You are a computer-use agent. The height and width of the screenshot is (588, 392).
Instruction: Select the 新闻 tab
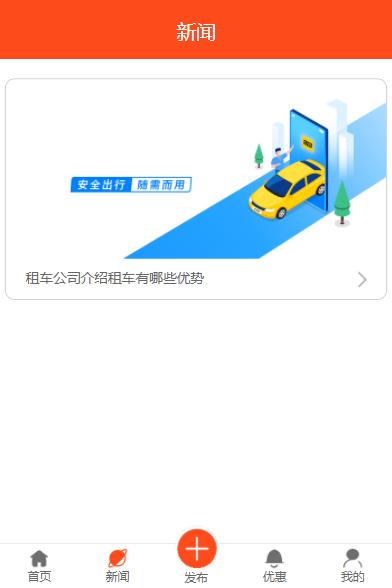[117, 566]
